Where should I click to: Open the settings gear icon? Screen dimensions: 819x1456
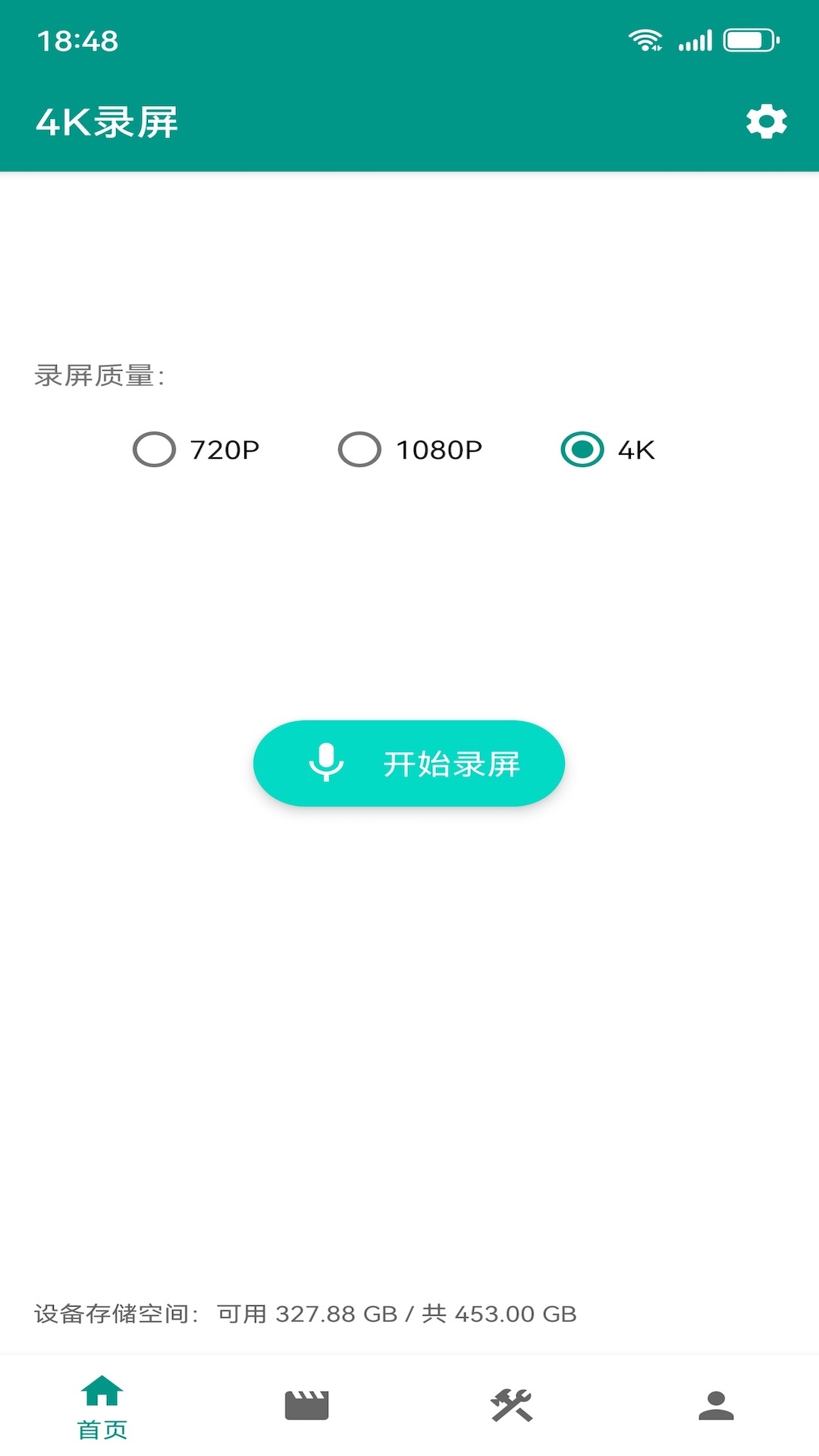click(765, 120)
